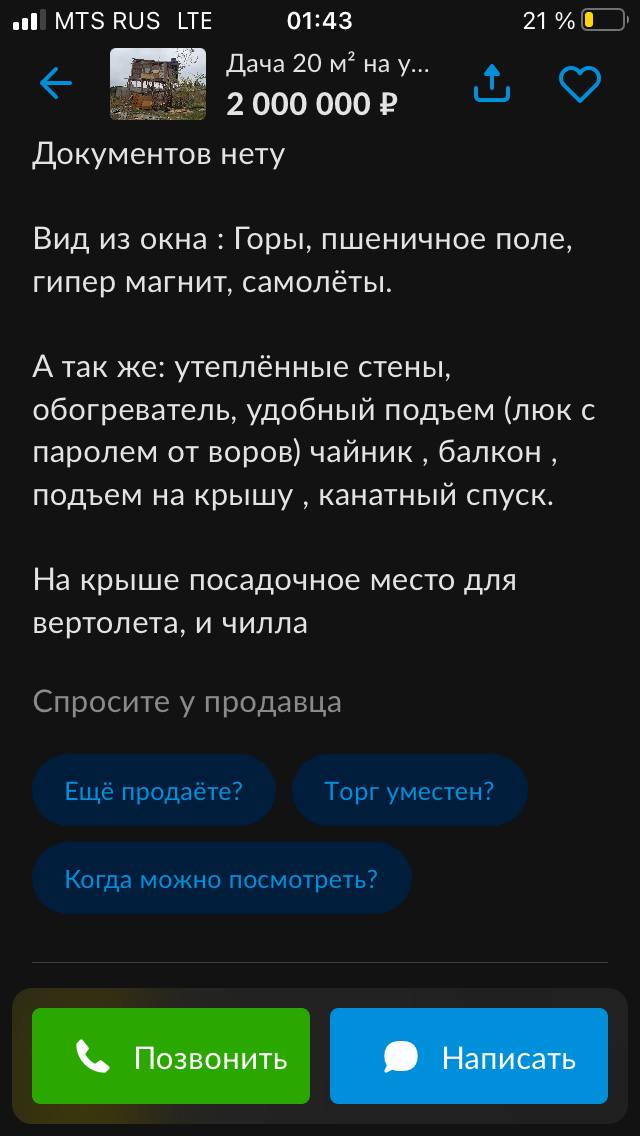The image size is (640, 1136).
Task: Message the seller via Написать
Action: (469, 1057)
